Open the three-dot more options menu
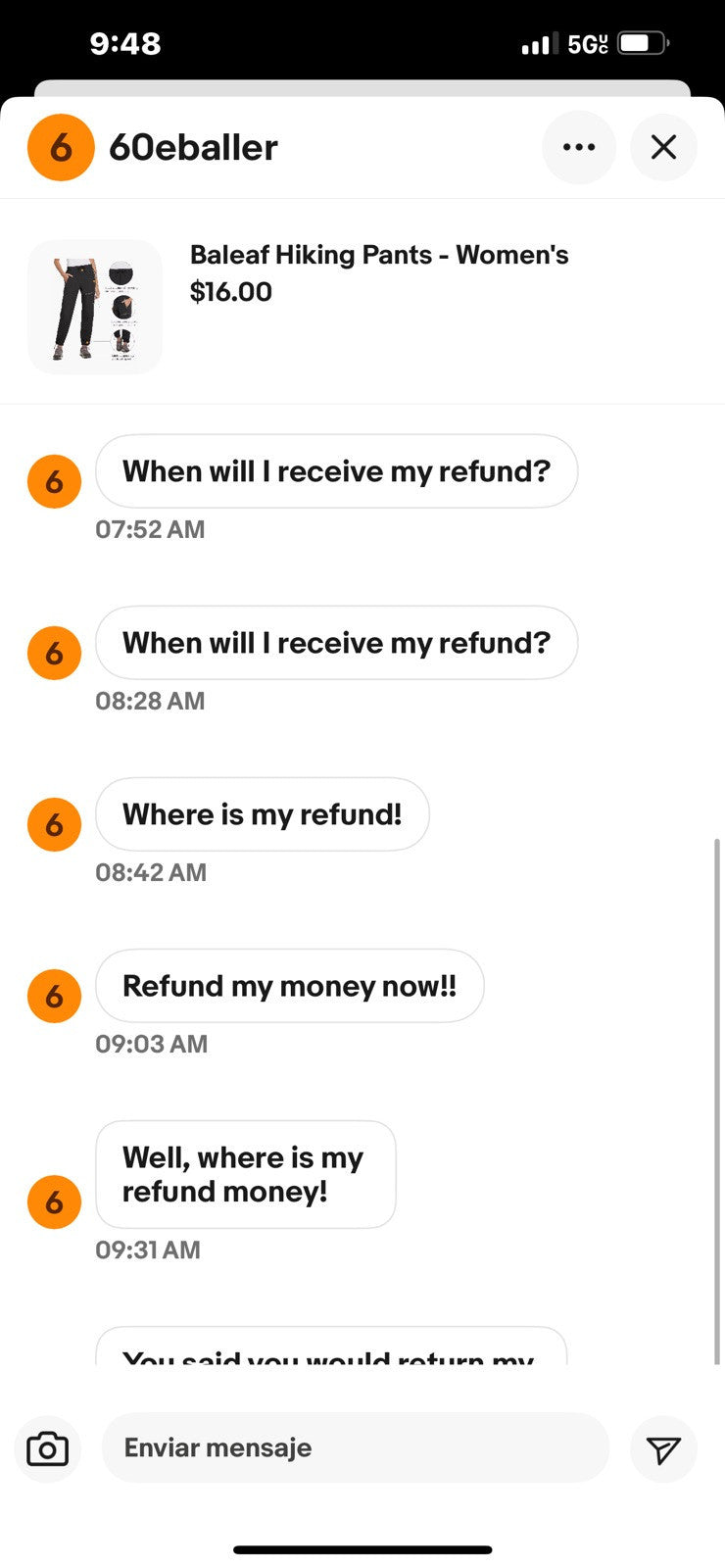This screenshot has width=725, height=1568. [579, 147]
